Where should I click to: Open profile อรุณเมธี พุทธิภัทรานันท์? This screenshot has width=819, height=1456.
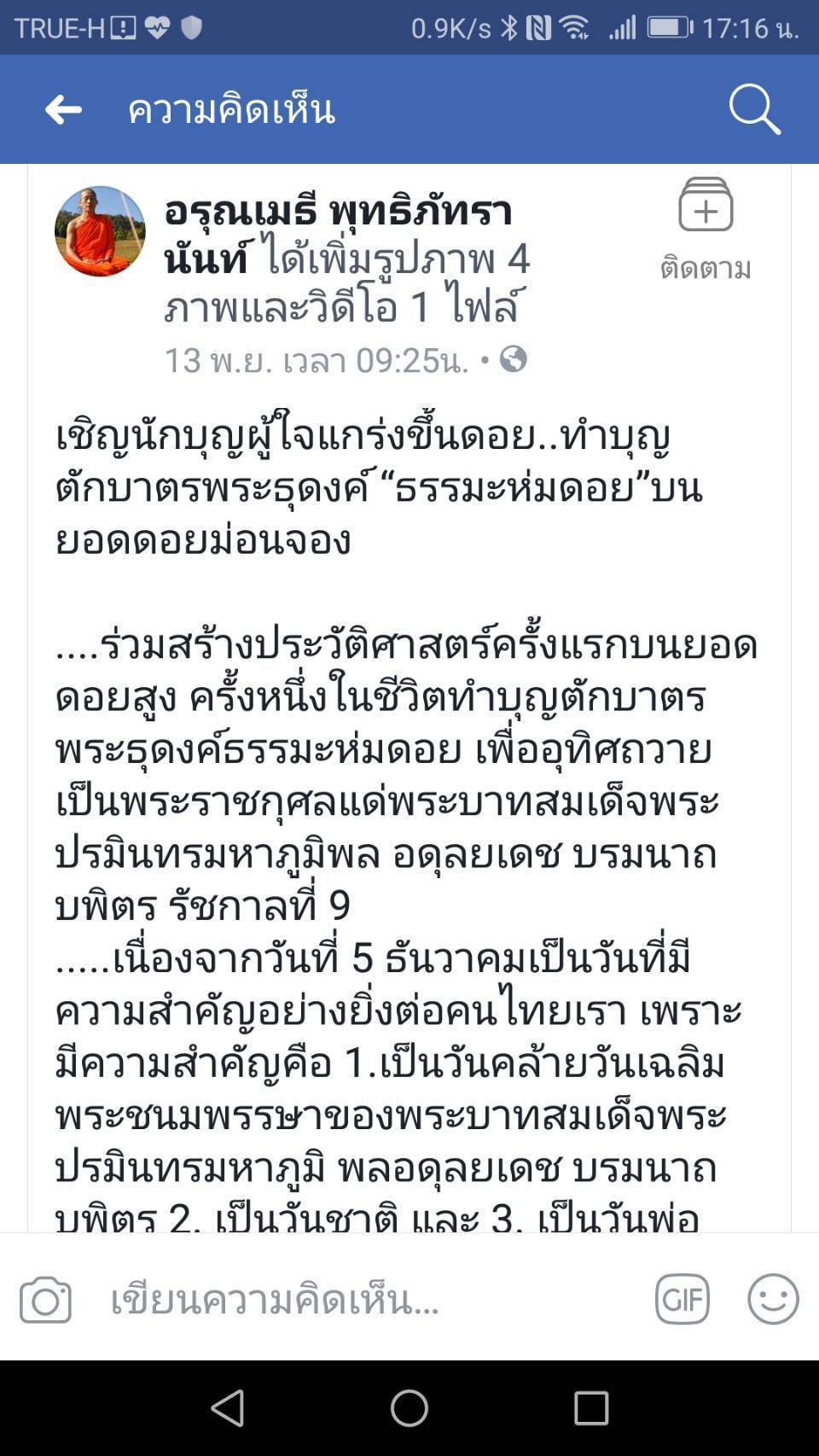[x=338, y=234]
